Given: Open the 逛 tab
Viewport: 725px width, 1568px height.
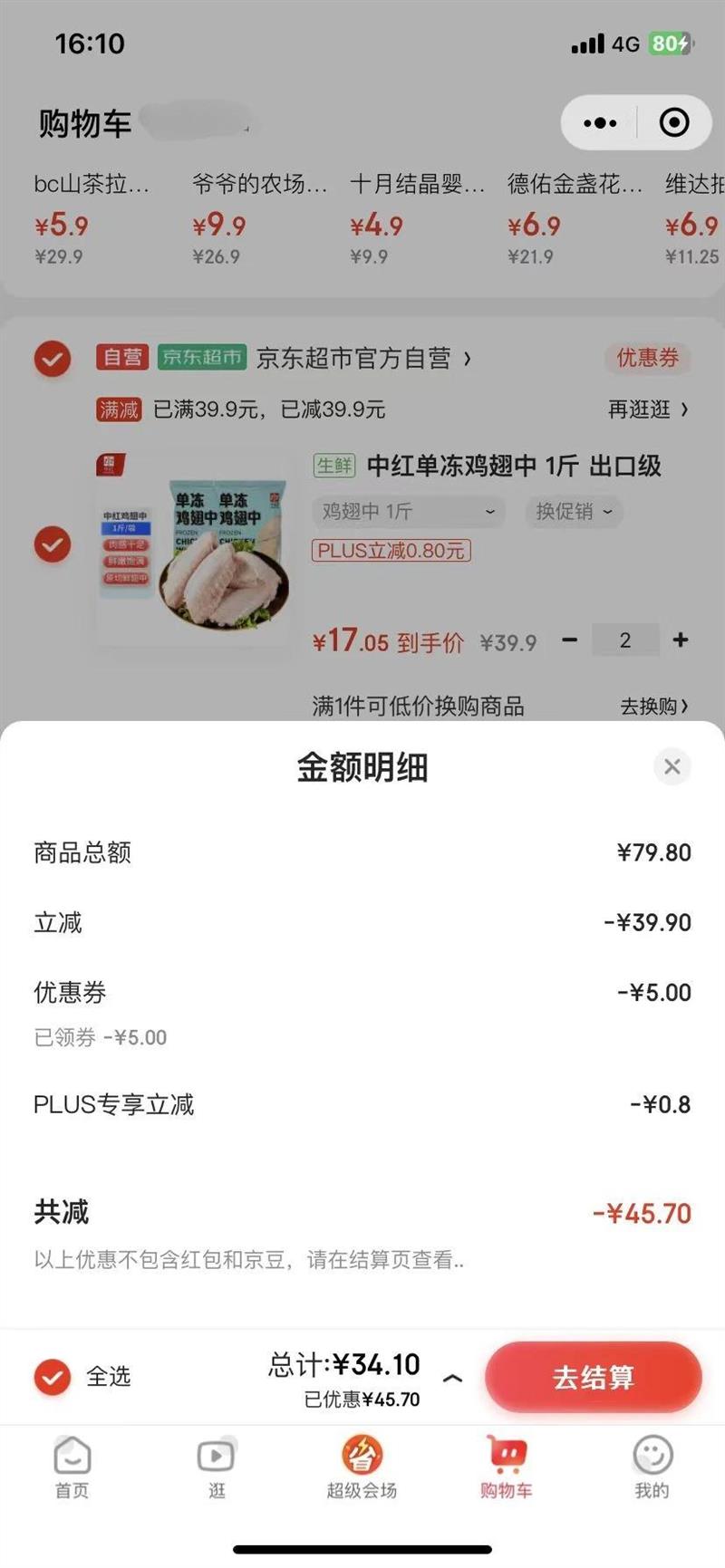Looking at the screenshot, I should pyautogui.click(x=217, y=1468).
